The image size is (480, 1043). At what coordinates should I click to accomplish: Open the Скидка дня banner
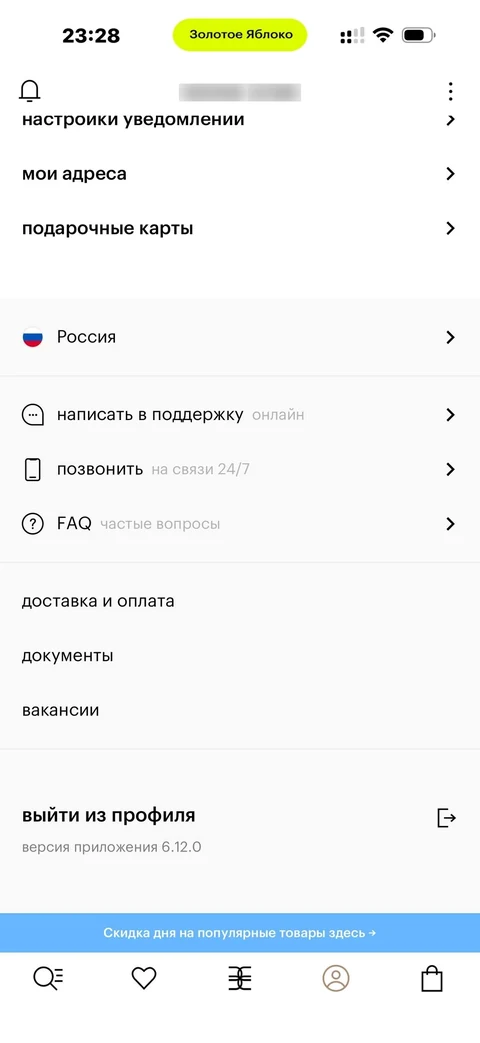coord(240,933)
